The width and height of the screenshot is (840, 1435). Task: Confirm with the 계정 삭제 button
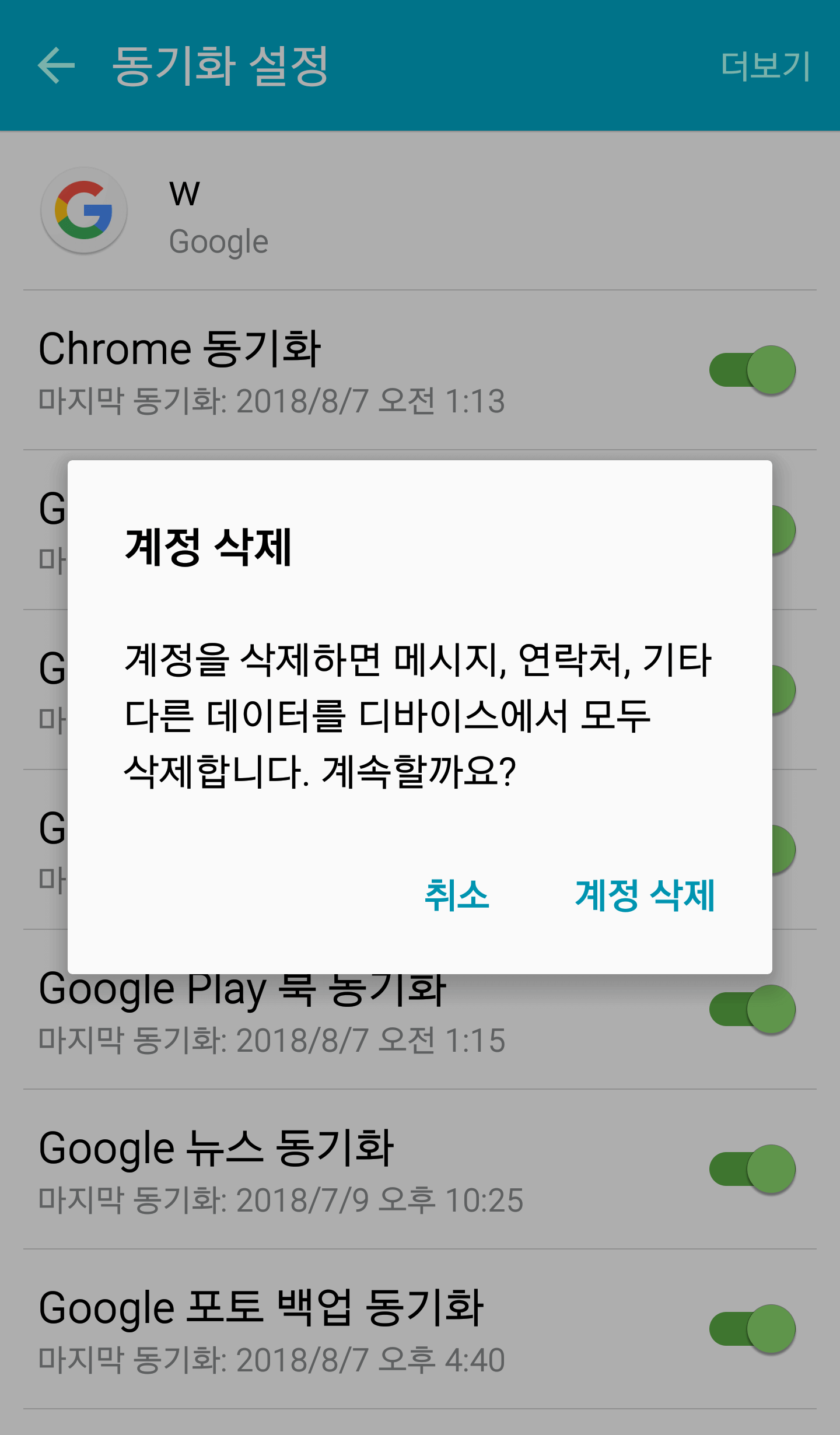click(x=645, y=895)
